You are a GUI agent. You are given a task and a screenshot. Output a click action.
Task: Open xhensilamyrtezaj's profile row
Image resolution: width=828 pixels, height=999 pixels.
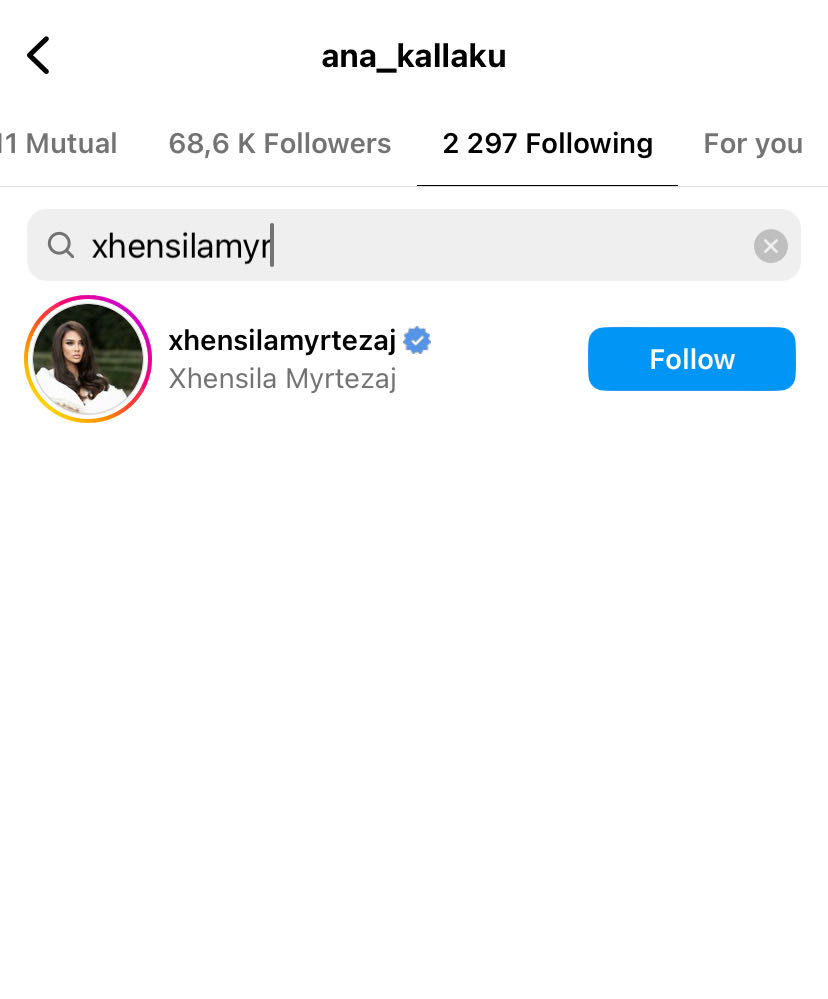(x=299, y=359)
